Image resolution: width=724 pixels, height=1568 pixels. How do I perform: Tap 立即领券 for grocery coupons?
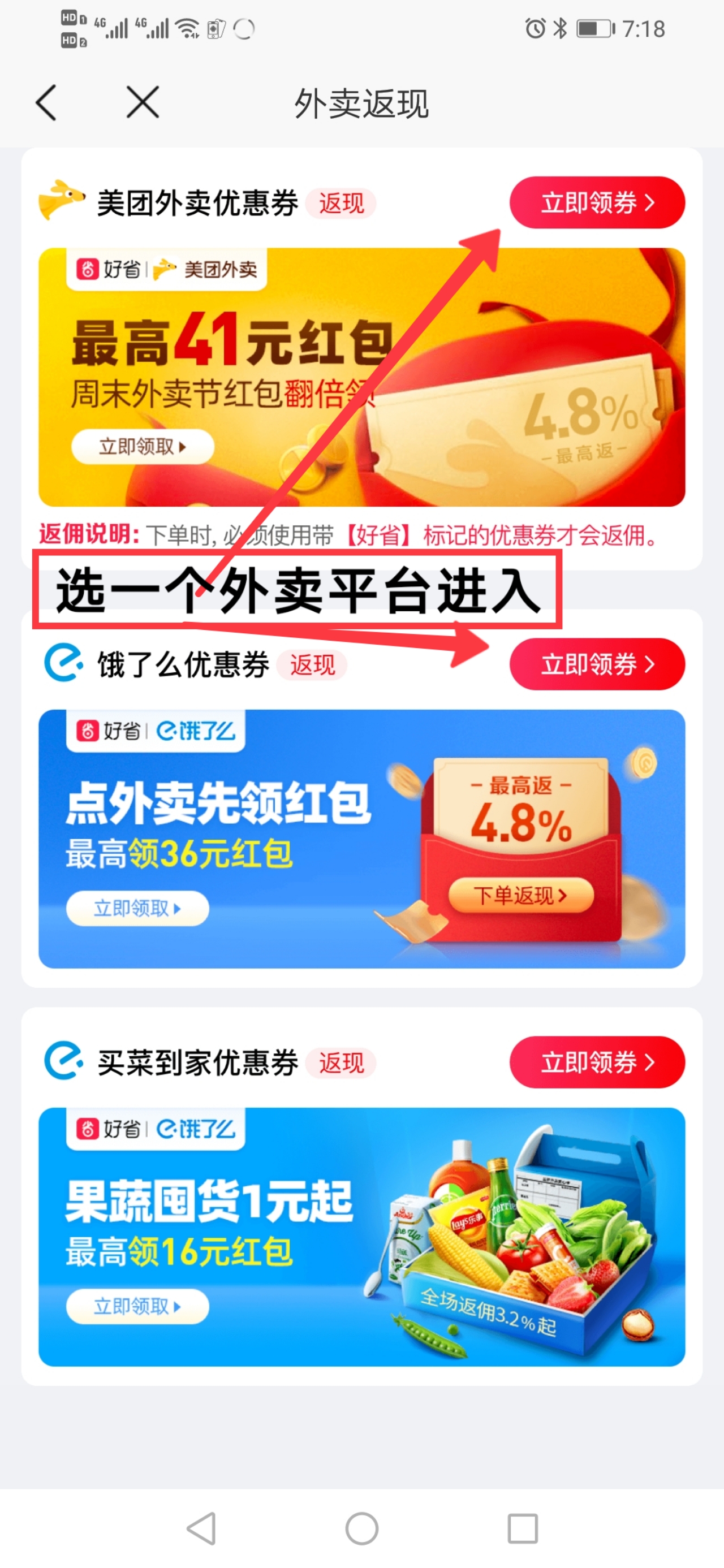598,1062
